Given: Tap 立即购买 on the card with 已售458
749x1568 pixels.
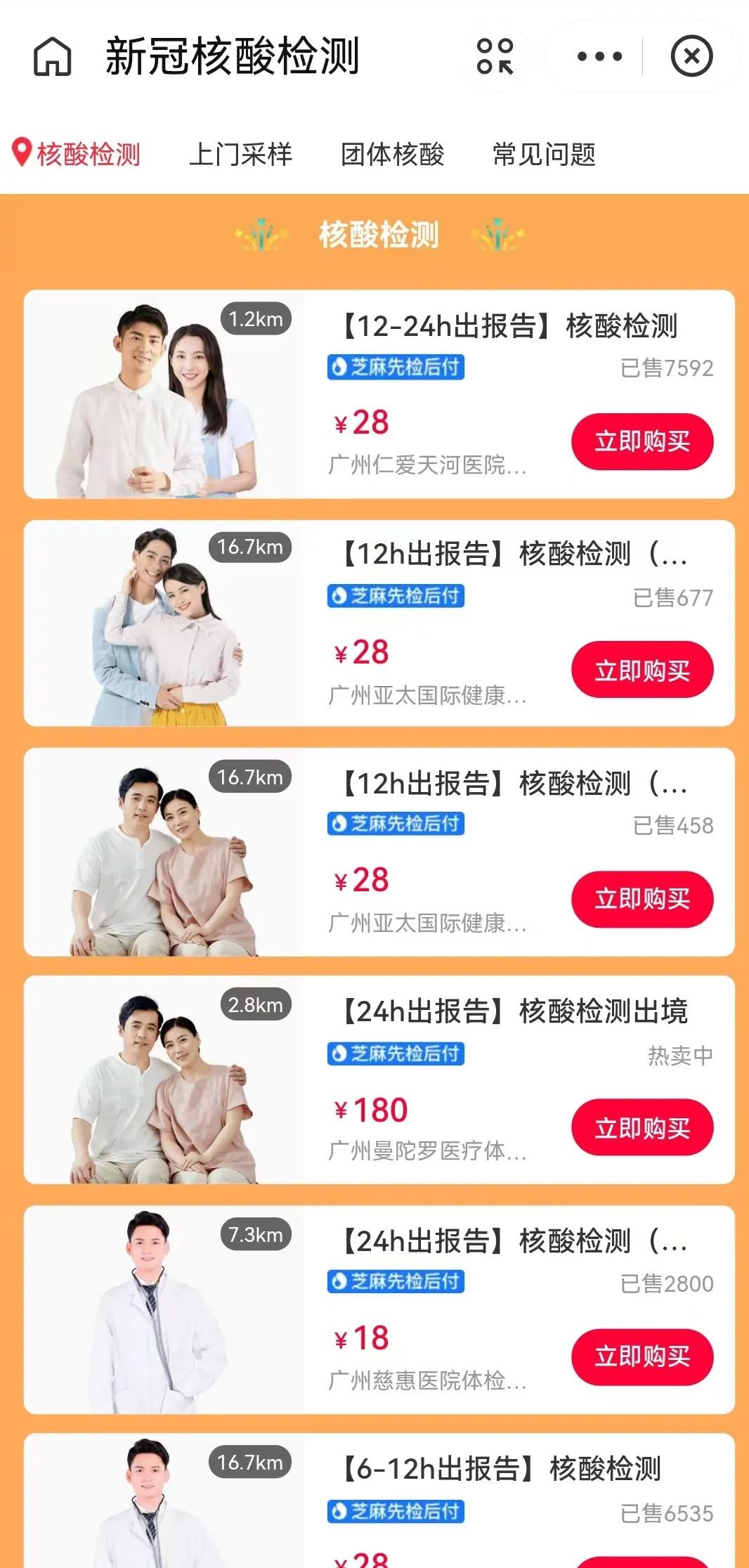Looking at the screenshot, I should tap(642, 899).
